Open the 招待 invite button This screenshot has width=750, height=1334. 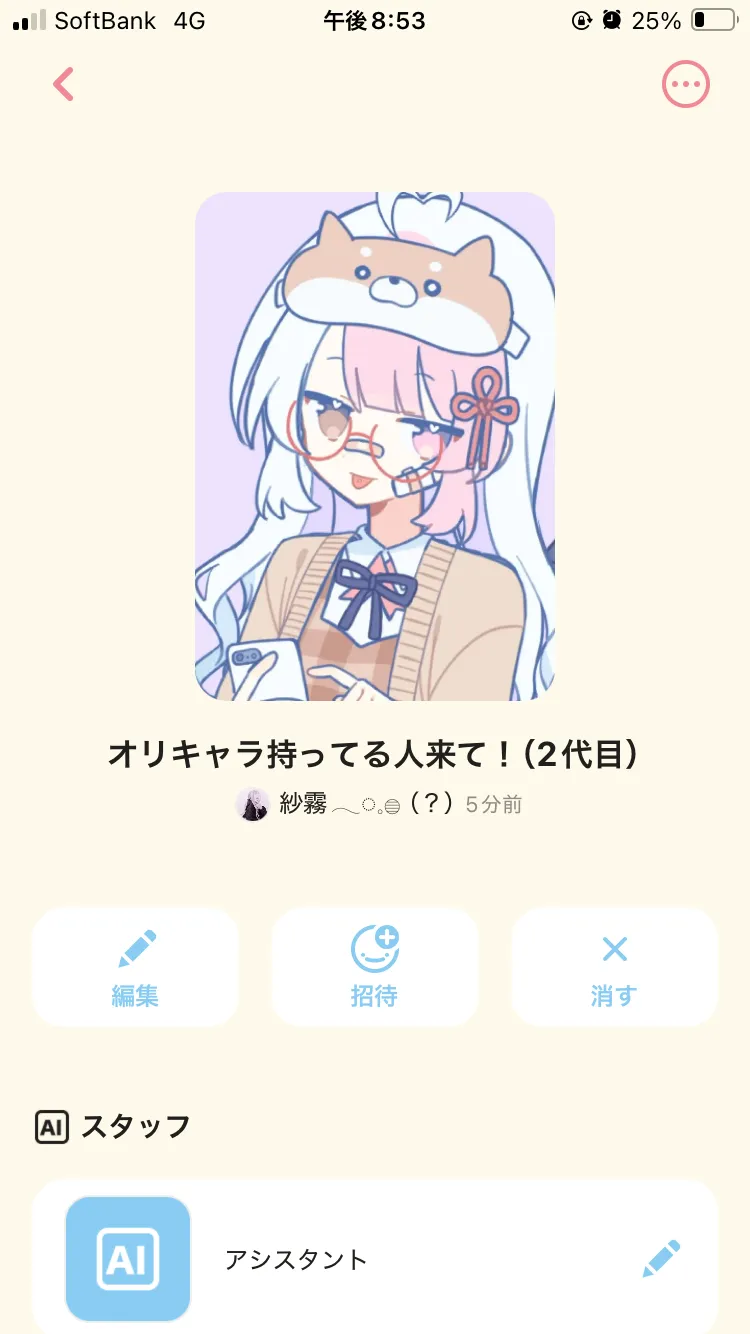pyautogui.click(x=375, y=967)
